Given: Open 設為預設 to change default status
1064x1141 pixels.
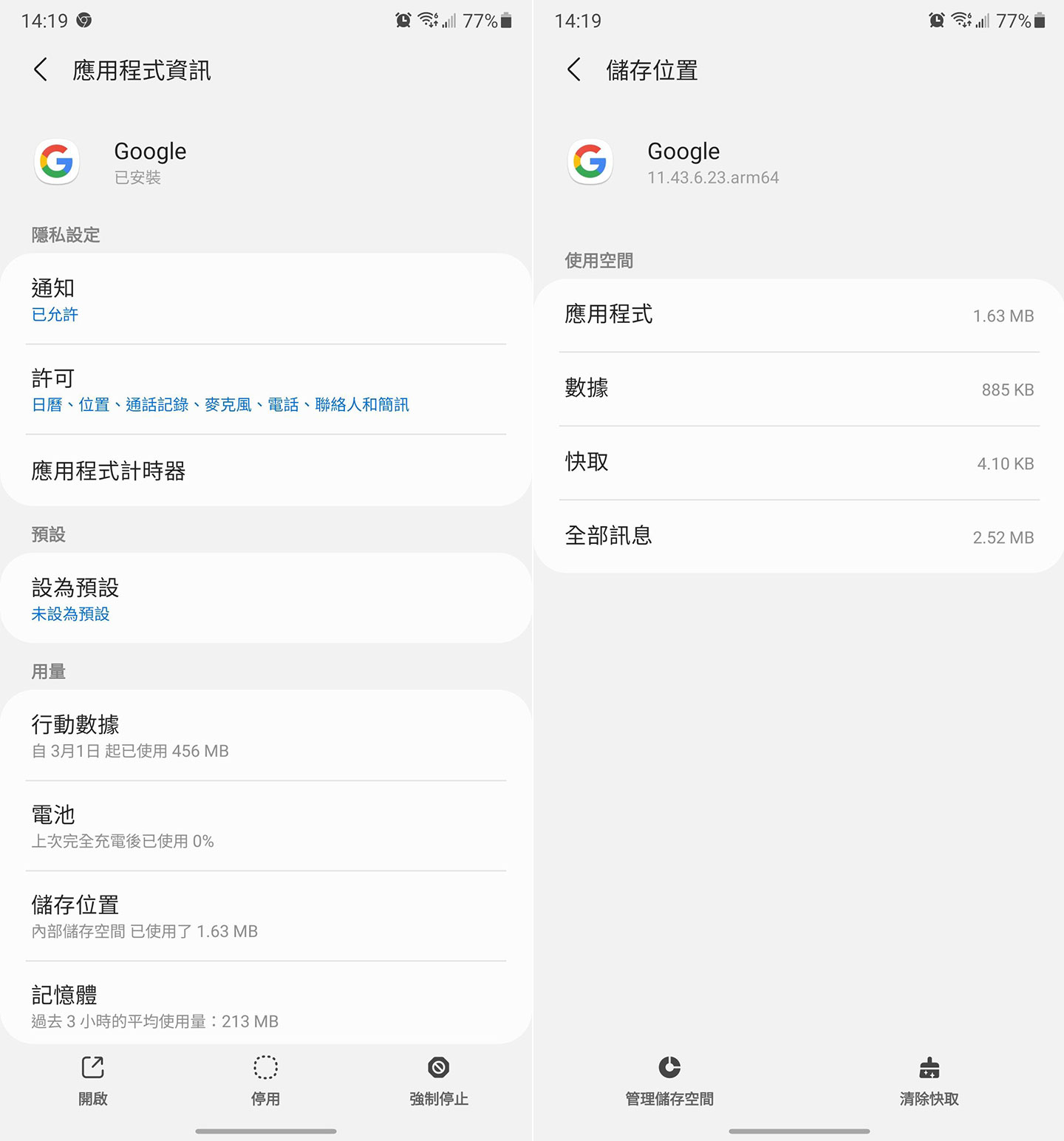Looking at the screenshot, I should 266,599.
